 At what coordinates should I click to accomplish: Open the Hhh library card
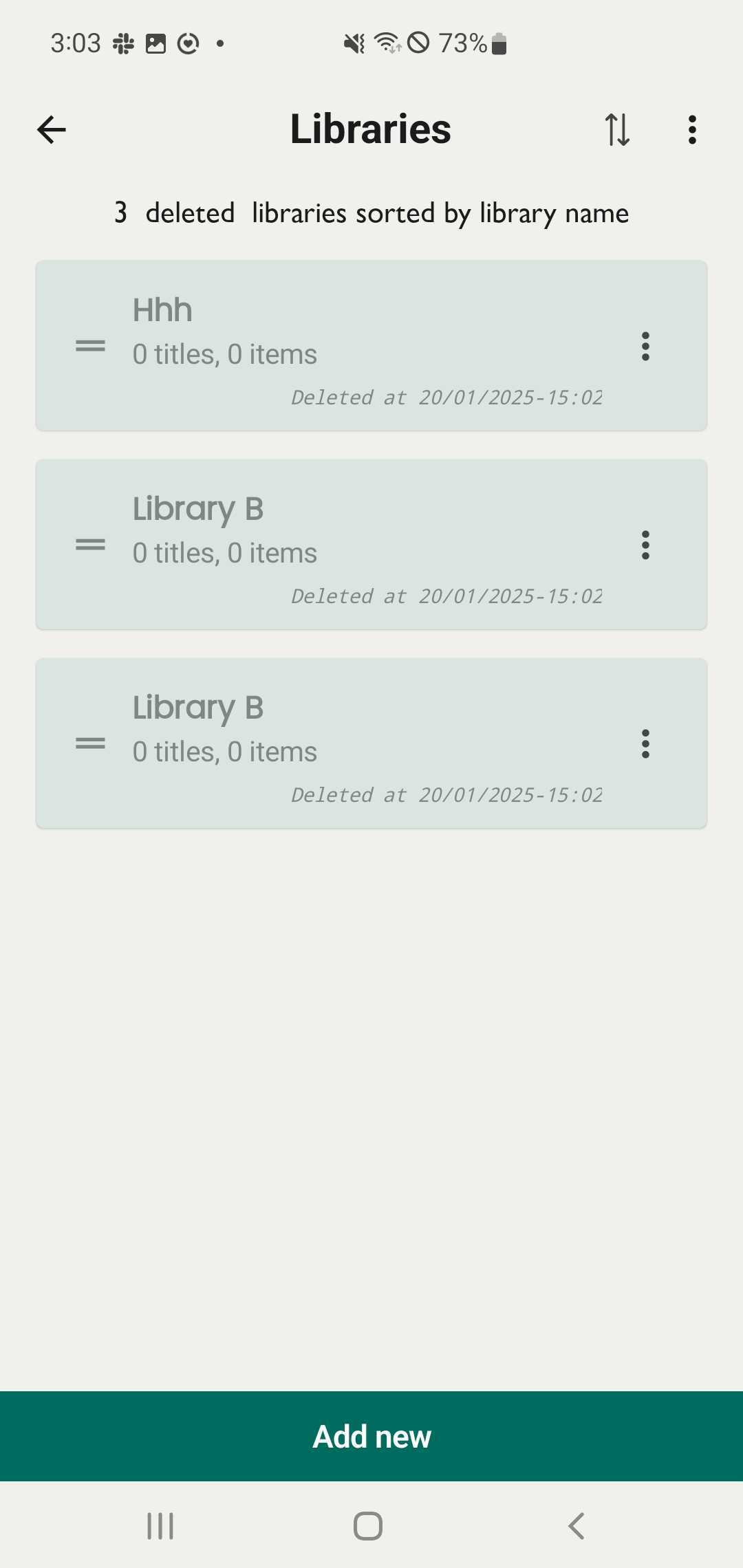[371, 345]
